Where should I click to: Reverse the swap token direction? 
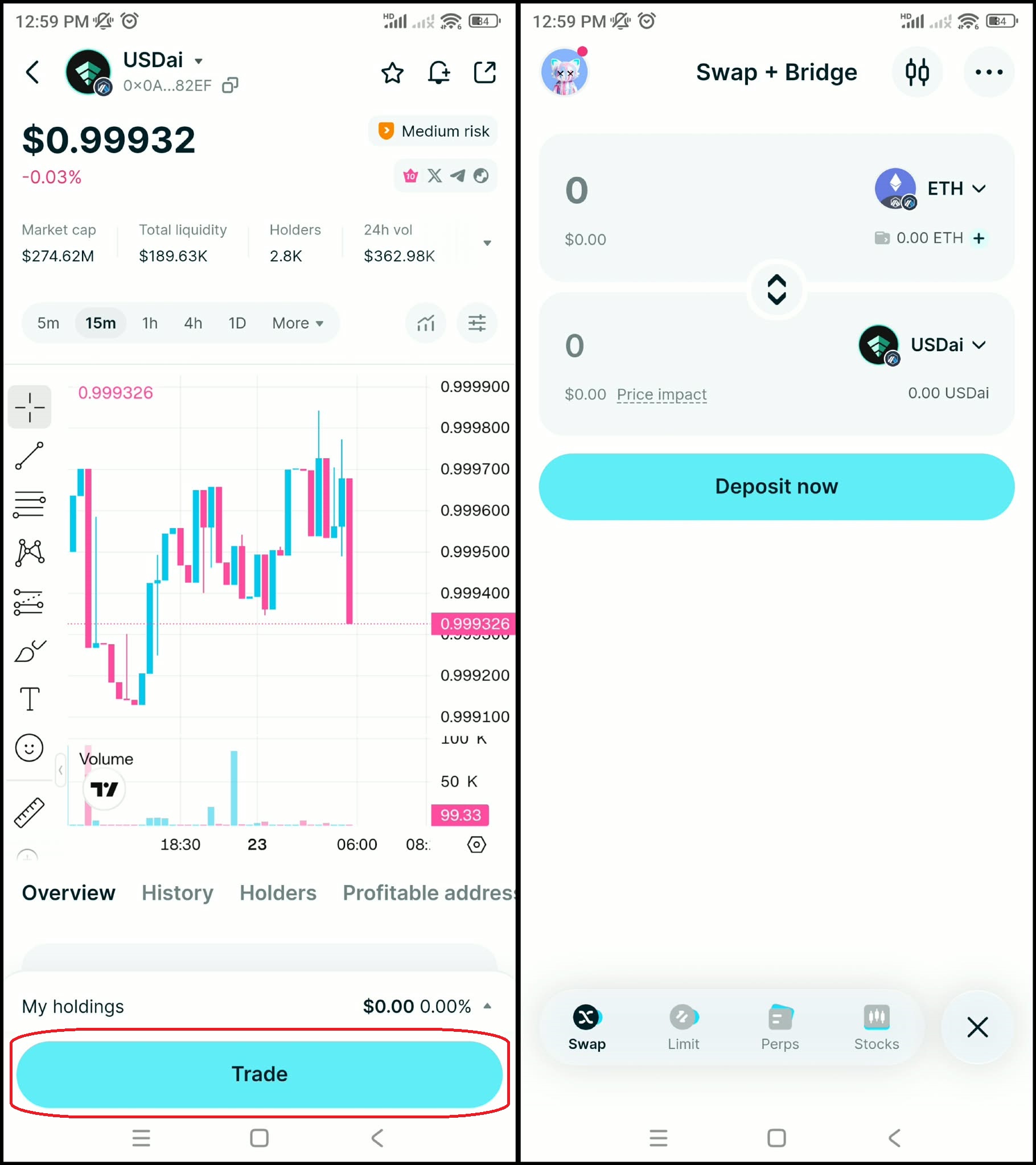(776, 290)
